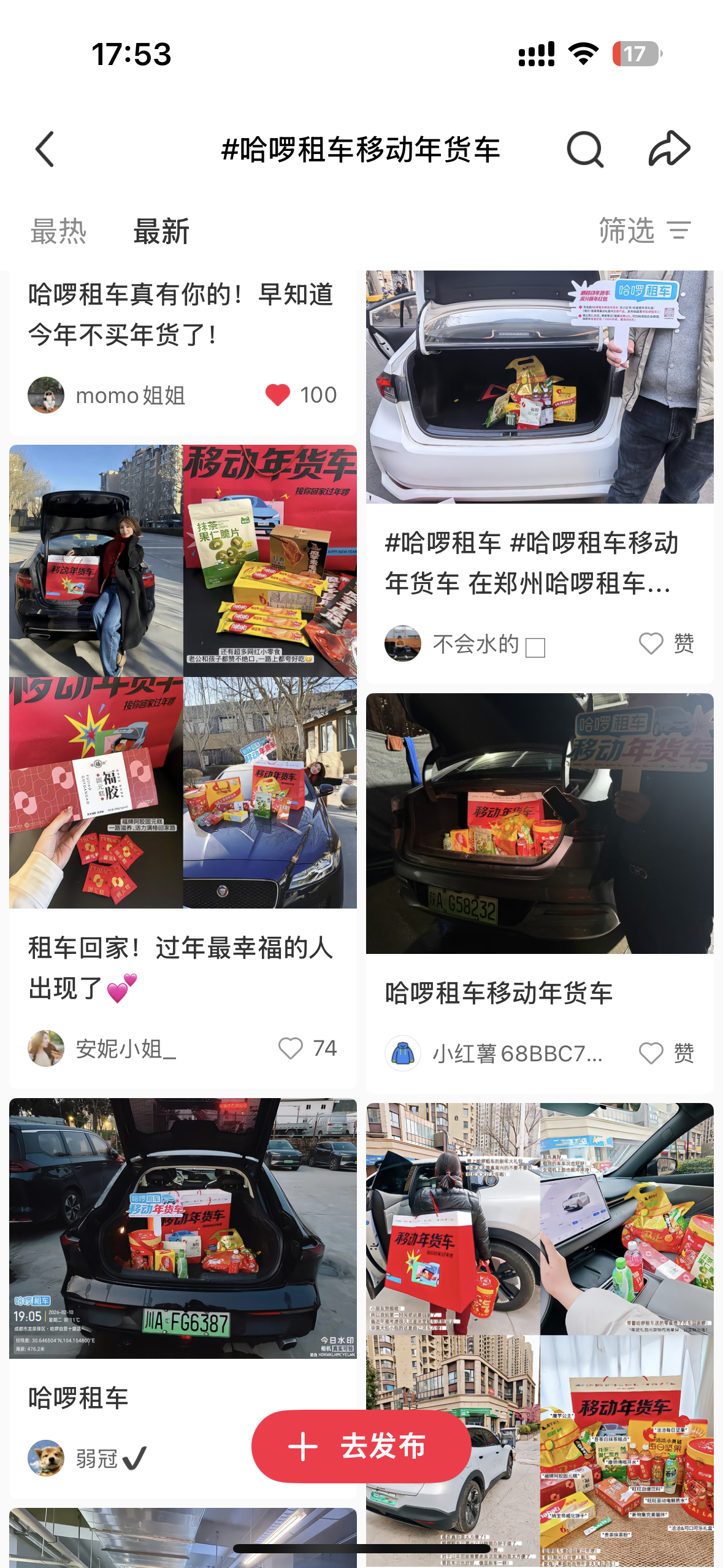The height and width of the screenshot is (1568, 723).
Task: Tap the 去发布 publish button
Action: tap(361, 1446)
